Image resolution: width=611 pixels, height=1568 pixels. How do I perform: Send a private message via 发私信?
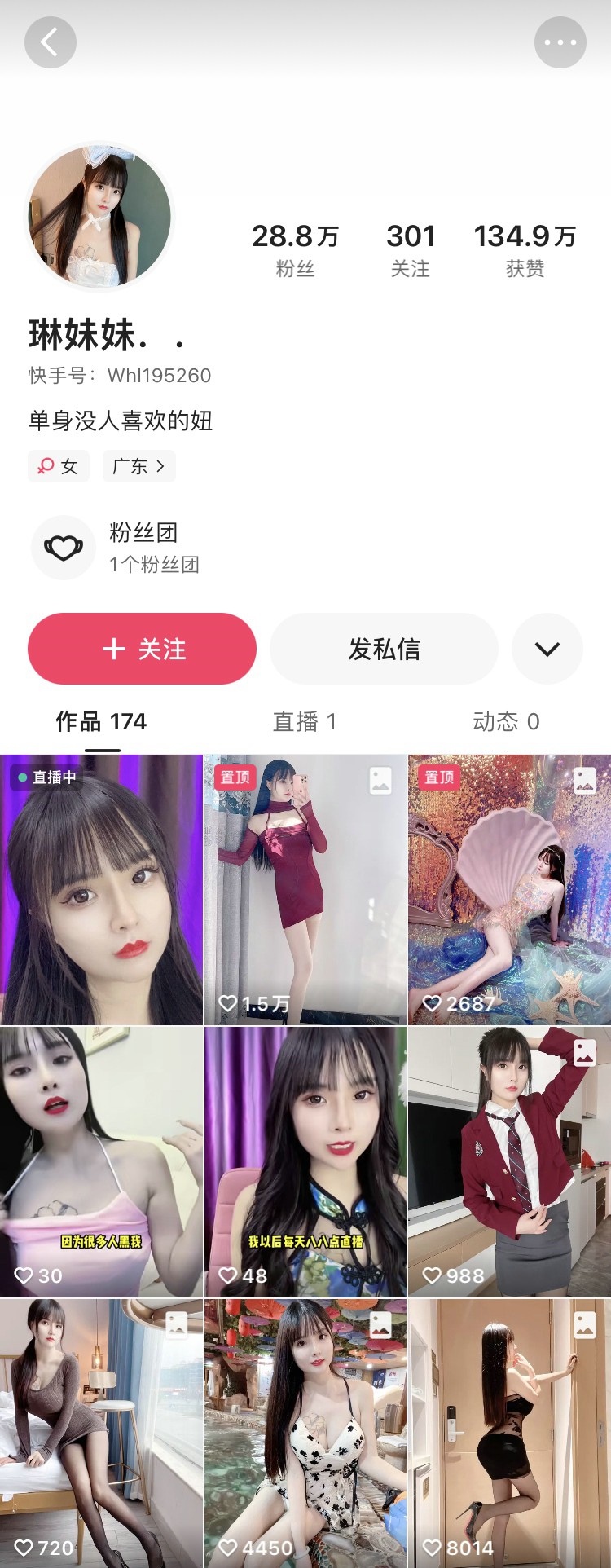pyautogui.click(x=384, y=649)
